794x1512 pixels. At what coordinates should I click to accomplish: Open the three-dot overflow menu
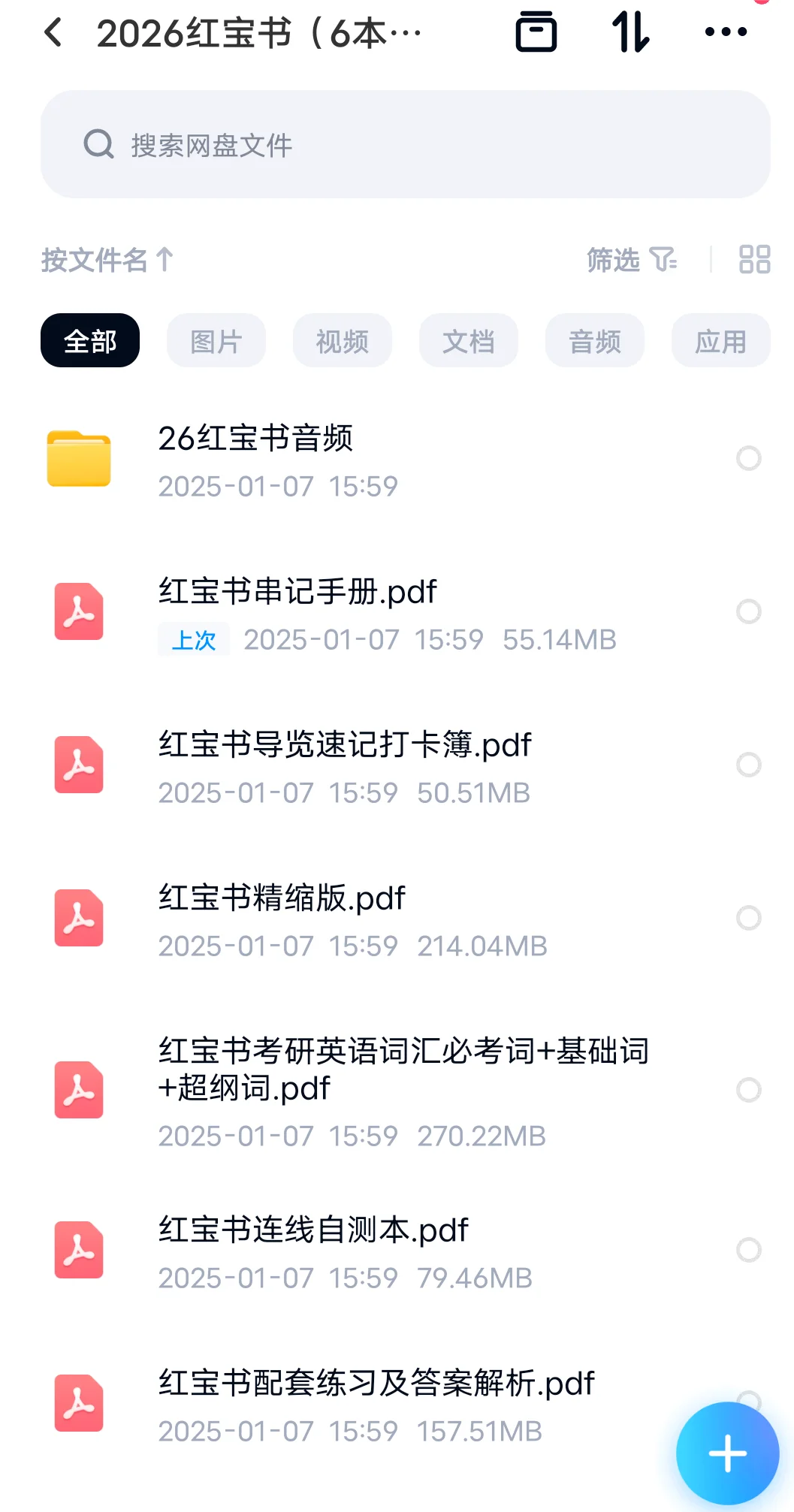tap(726, 32)
